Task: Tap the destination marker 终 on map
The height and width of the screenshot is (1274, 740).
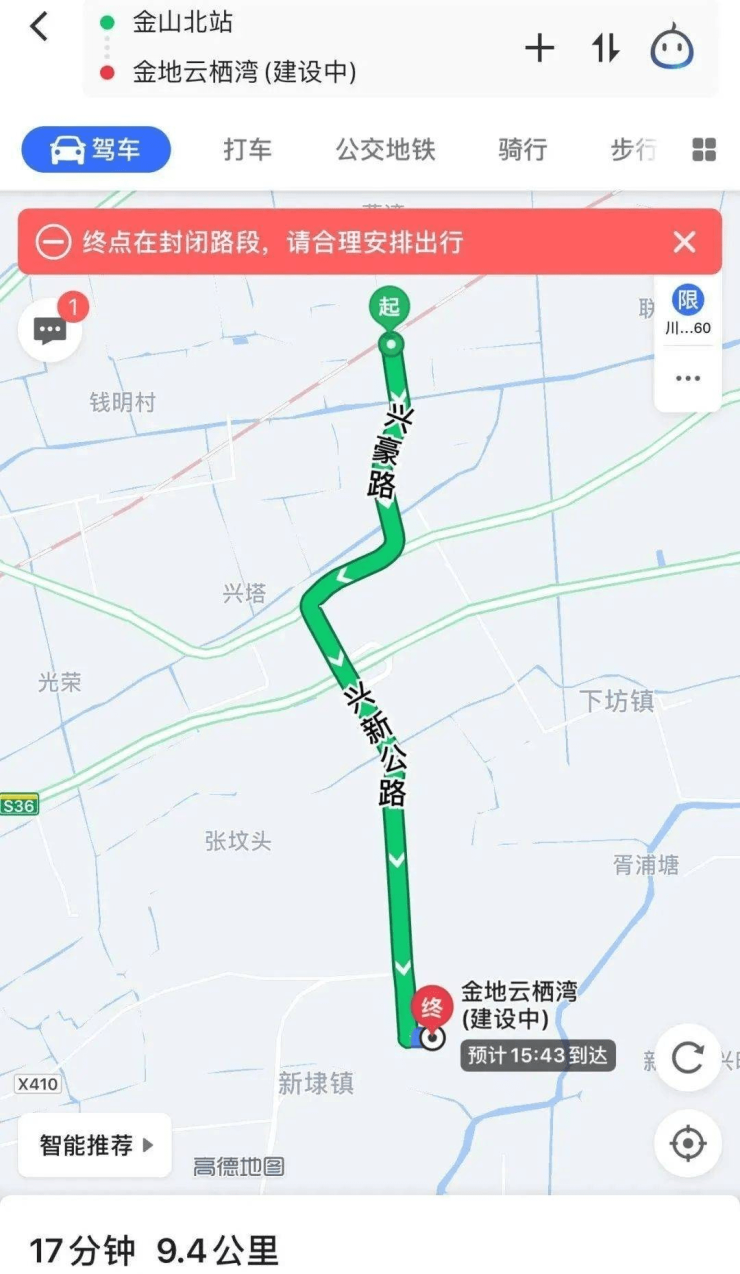Action: tap(431, 1007)
